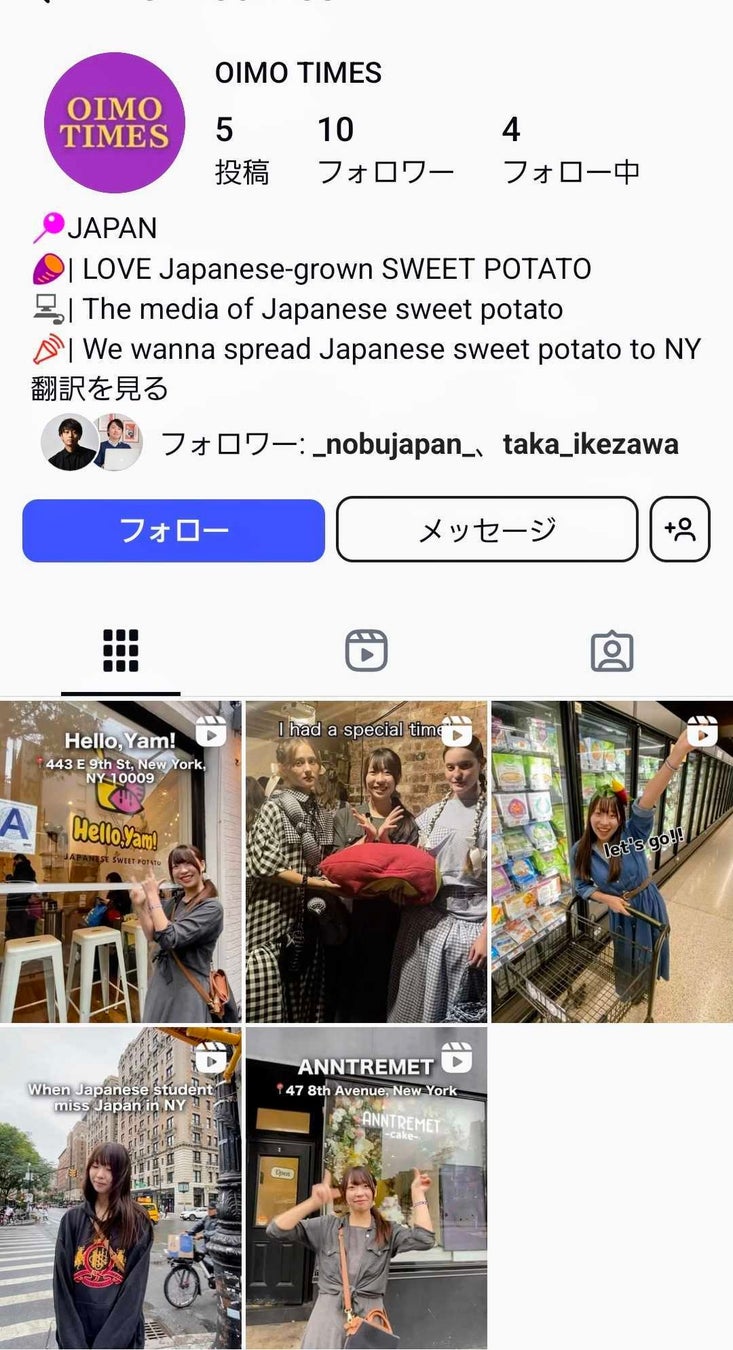Open the OIMO TIMES profile picture
Screen dimensions: 733x1350
tap(114, 122)
